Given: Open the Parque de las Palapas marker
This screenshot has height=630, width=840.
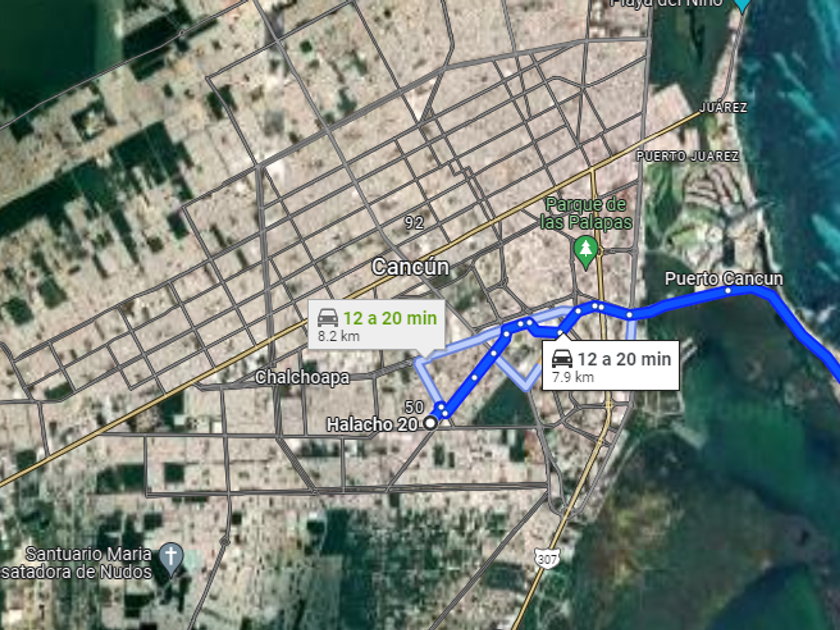Looking at the screenshot, I should [x=586, y=252].
